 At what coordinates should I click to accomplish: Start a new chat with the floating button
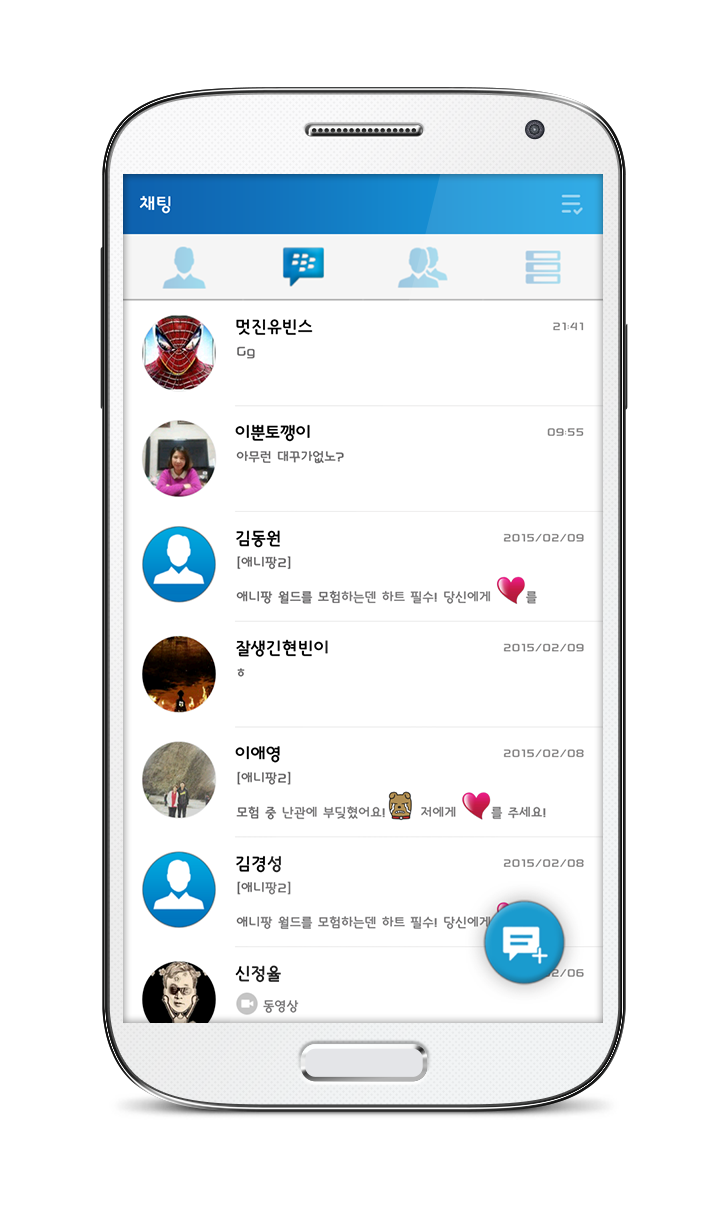(524, 942)
